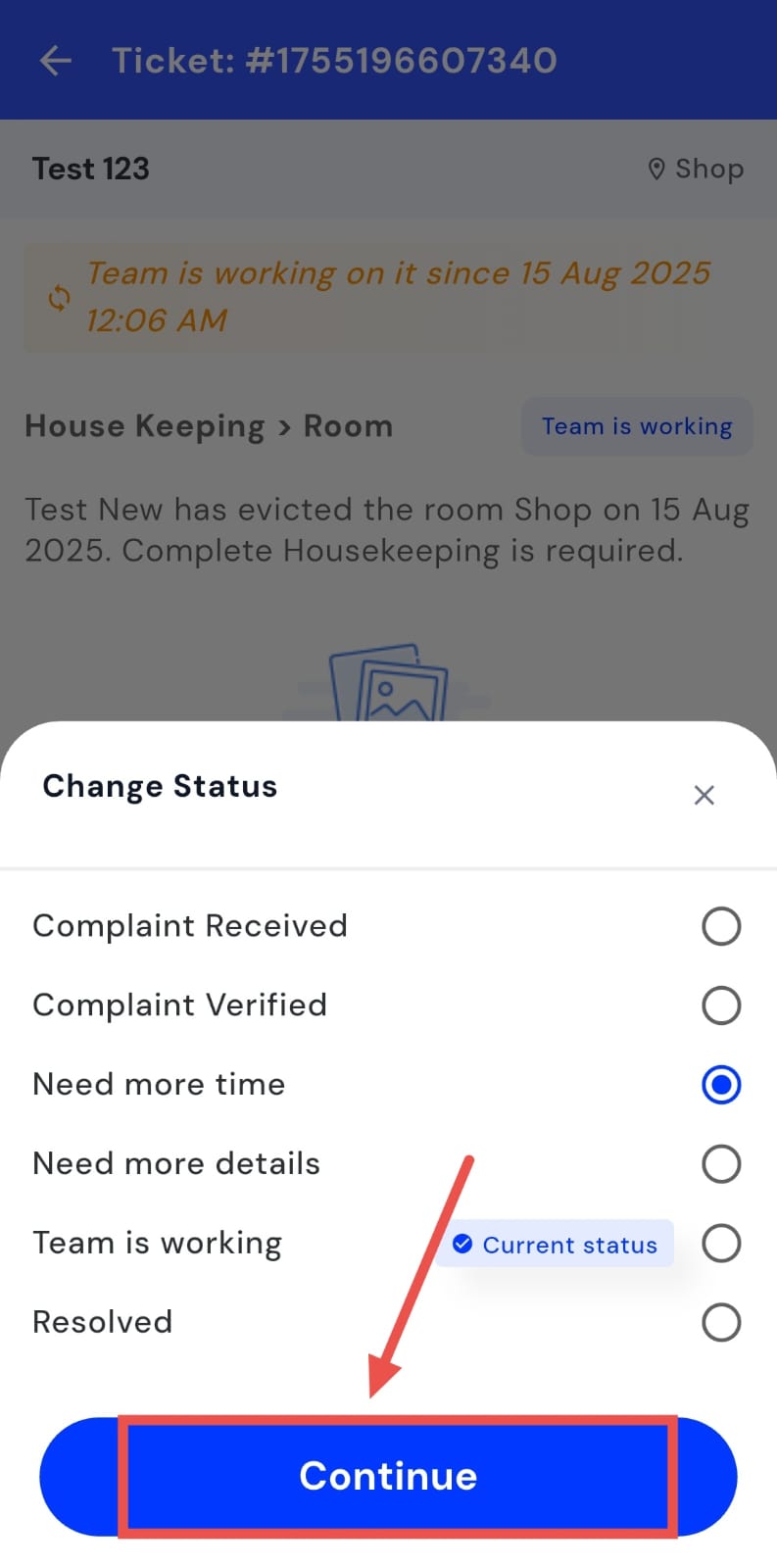The width and height of the screenshot is (777, 1568).
Task: Mark the ticket as Resolved
Action: (720, 1322)
